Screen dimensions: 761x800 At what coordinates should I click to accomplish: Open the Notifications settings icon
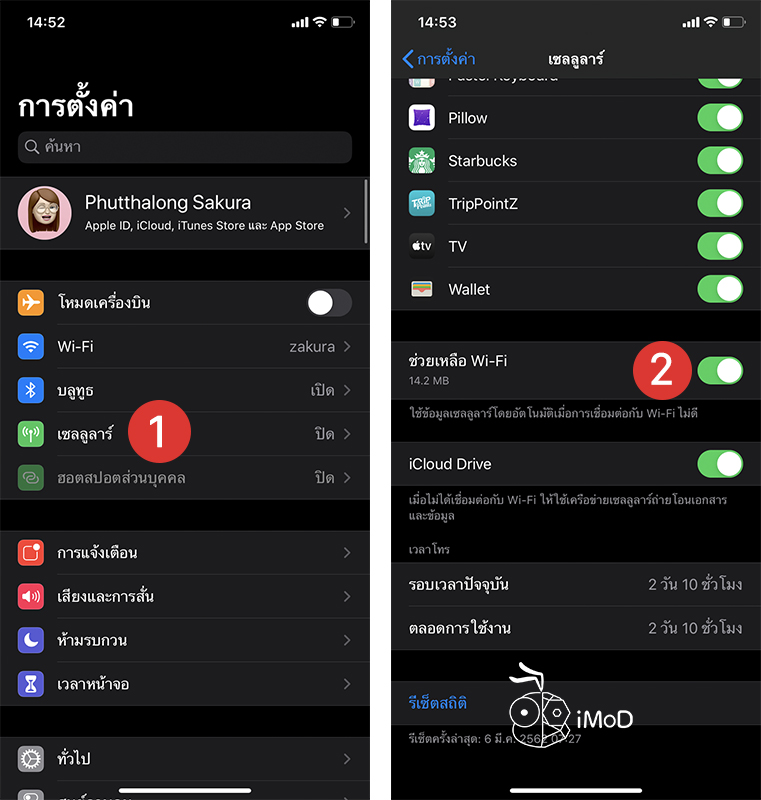pos(31,553)
